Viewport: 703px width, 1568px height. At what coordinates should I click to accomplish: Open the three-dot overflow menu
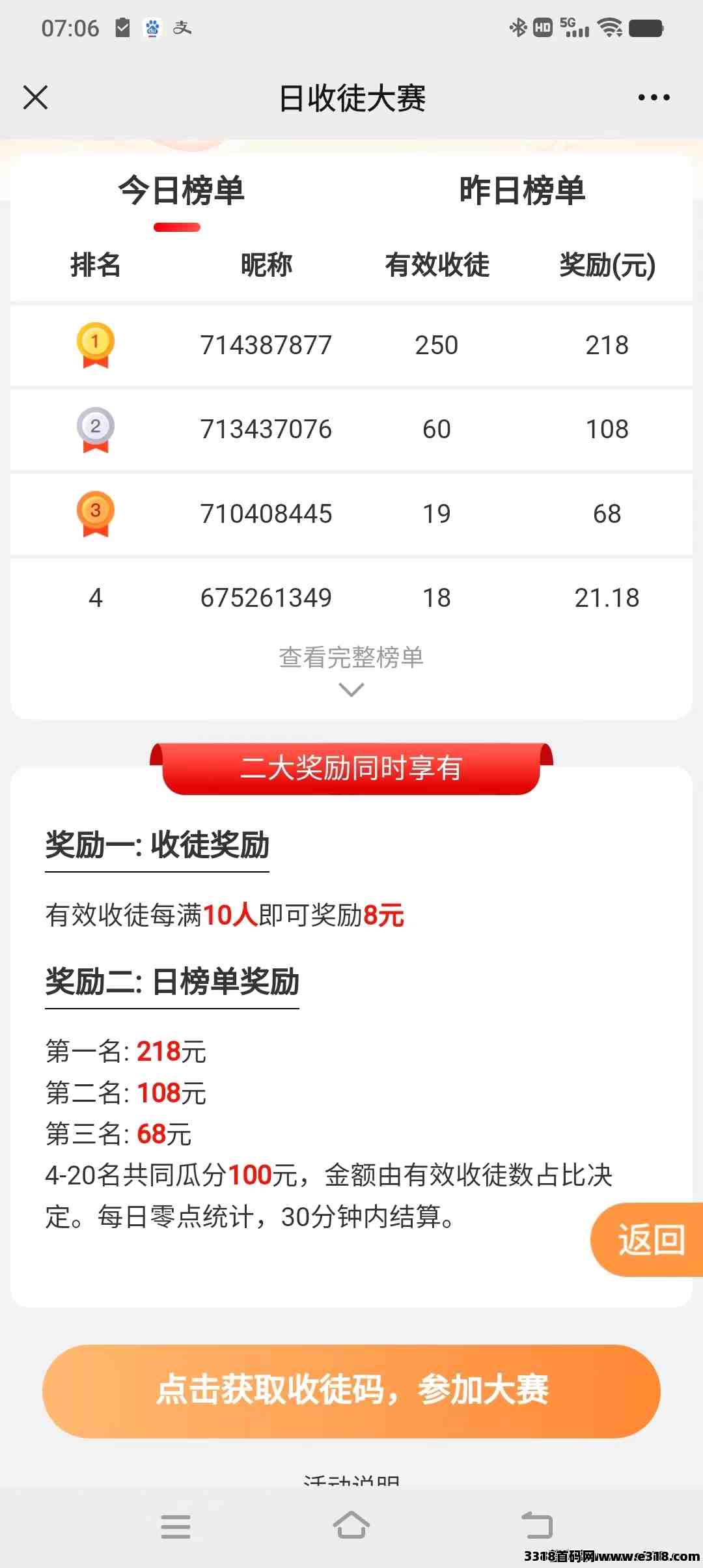click(x=654, y=98)
